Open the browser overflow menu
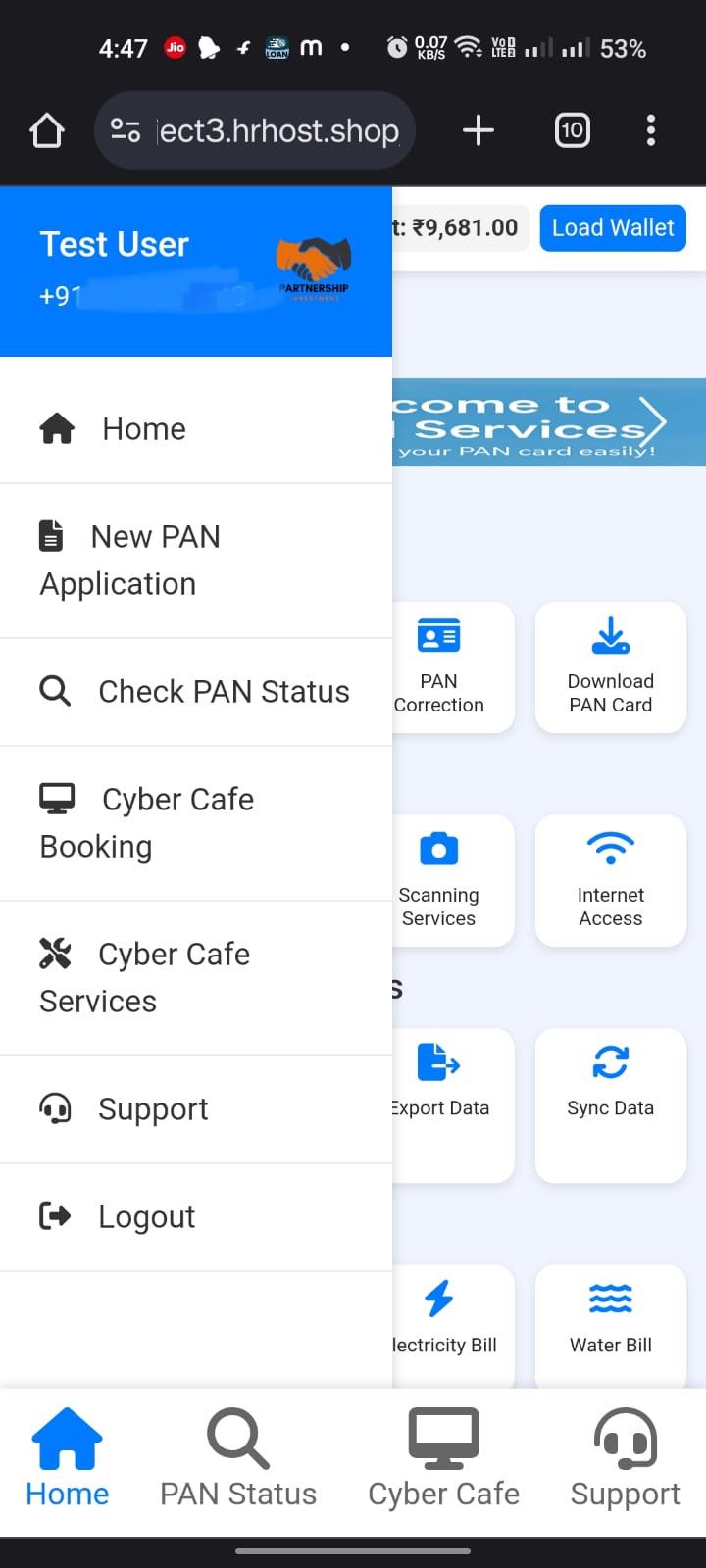Viewport: 706px width, 1568px height. point(651,130)
